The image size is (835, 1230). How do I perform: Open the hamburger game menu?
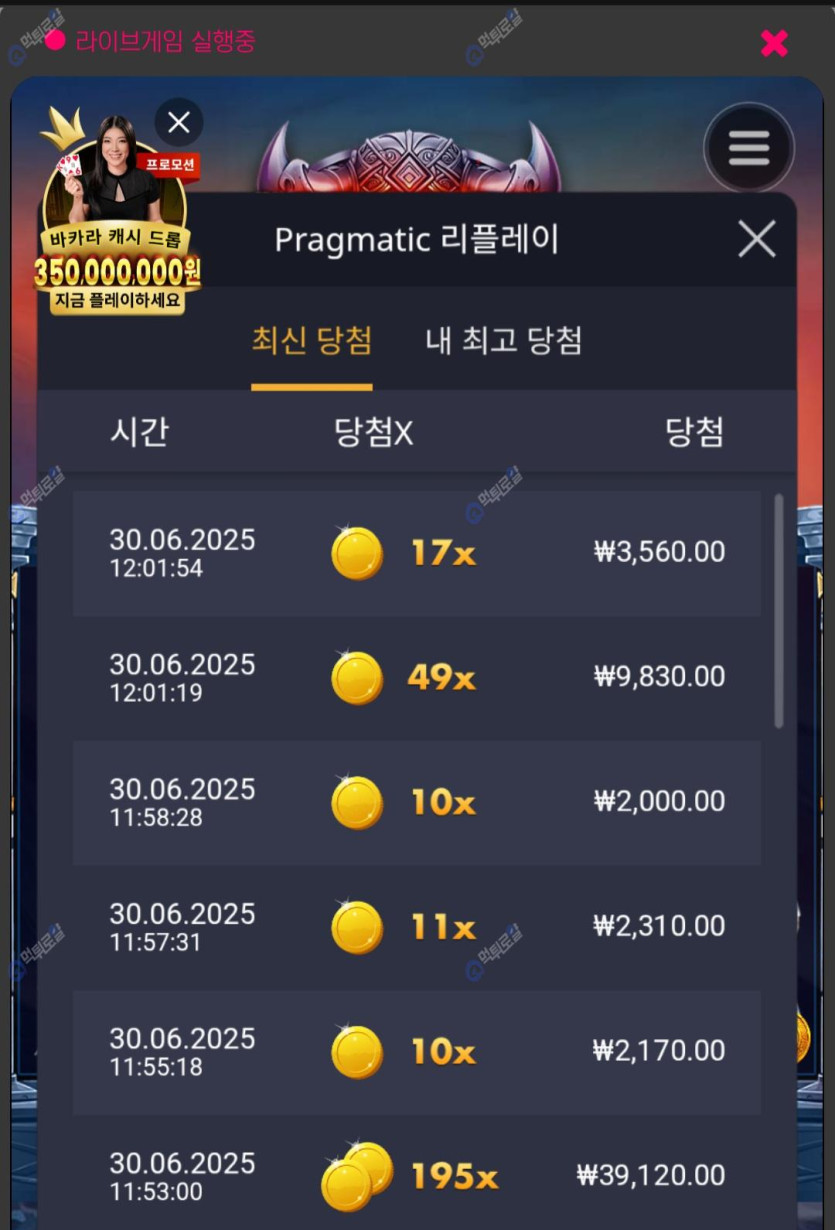pos(749,148)
